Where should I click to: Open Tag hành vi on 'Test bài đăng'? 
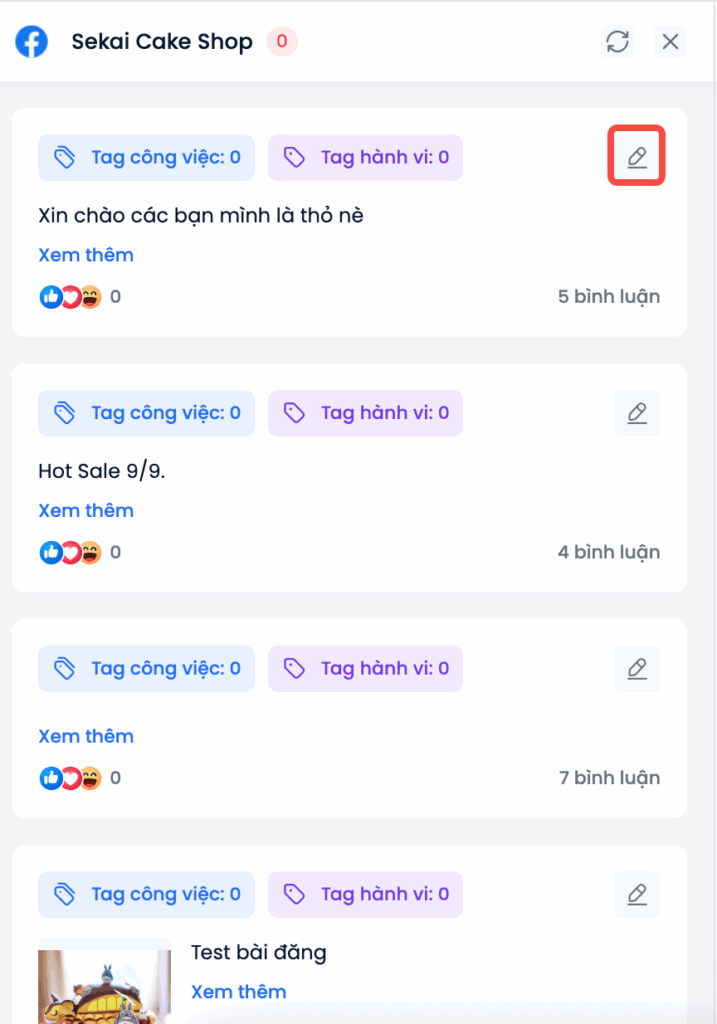pos(365,894)
